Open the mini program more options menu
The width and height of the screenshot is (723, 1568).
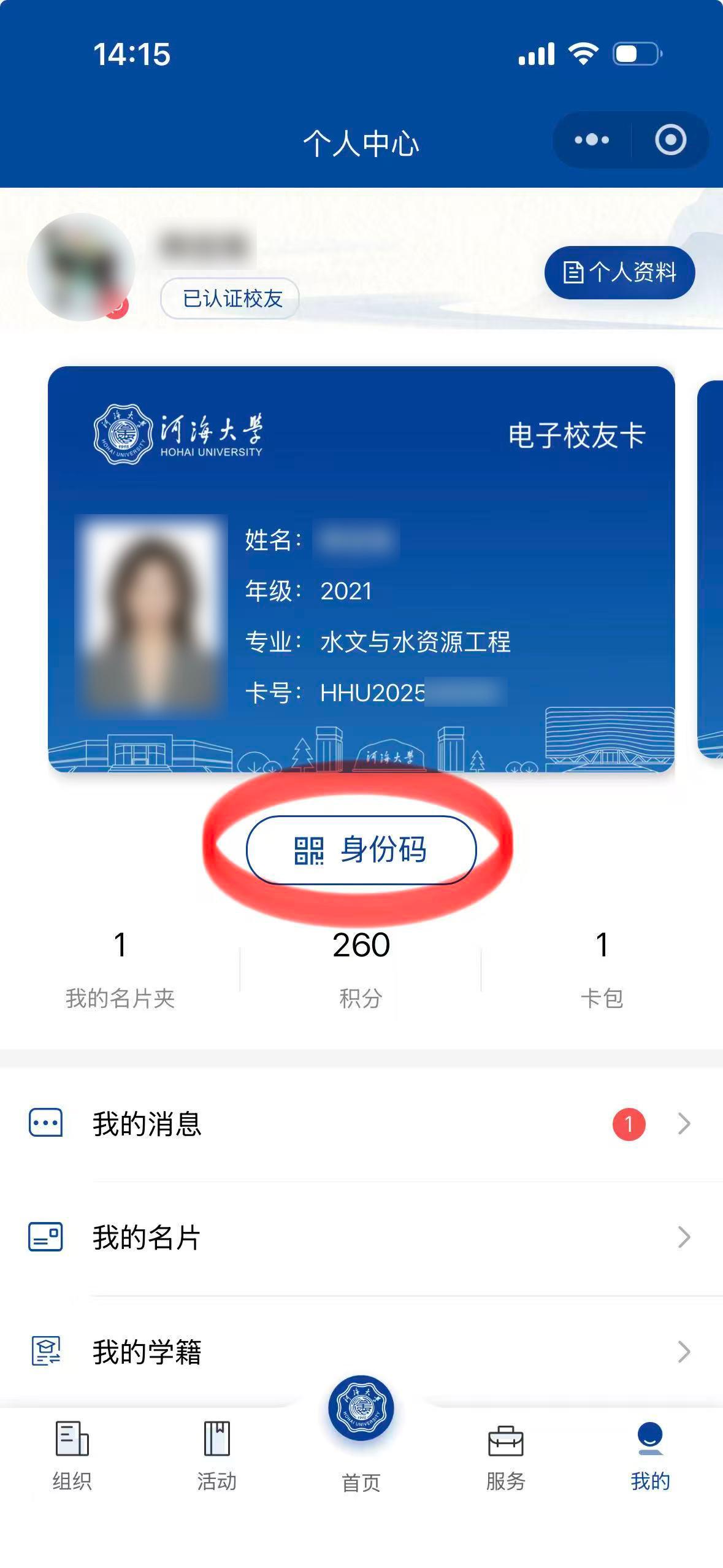[x=592, y=140]
